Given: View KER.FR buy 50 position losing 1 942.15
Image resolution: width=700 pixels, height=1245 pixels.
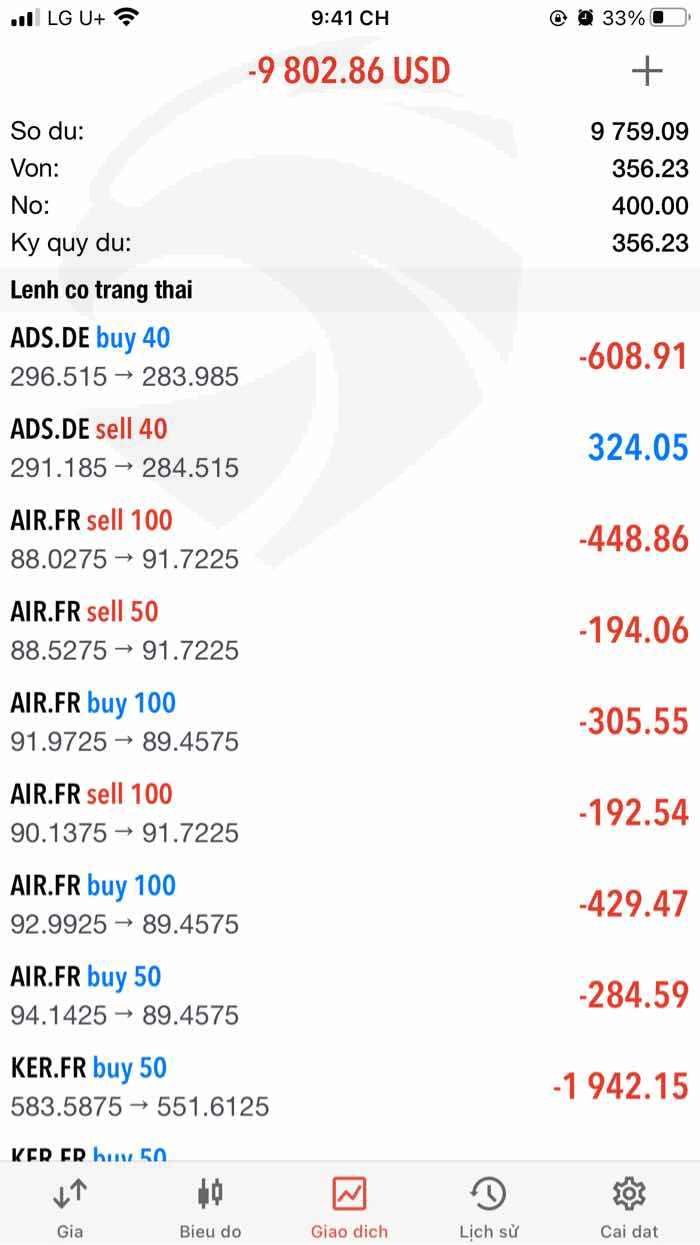Looking at the screenshot, I should tap(350, 1086).
